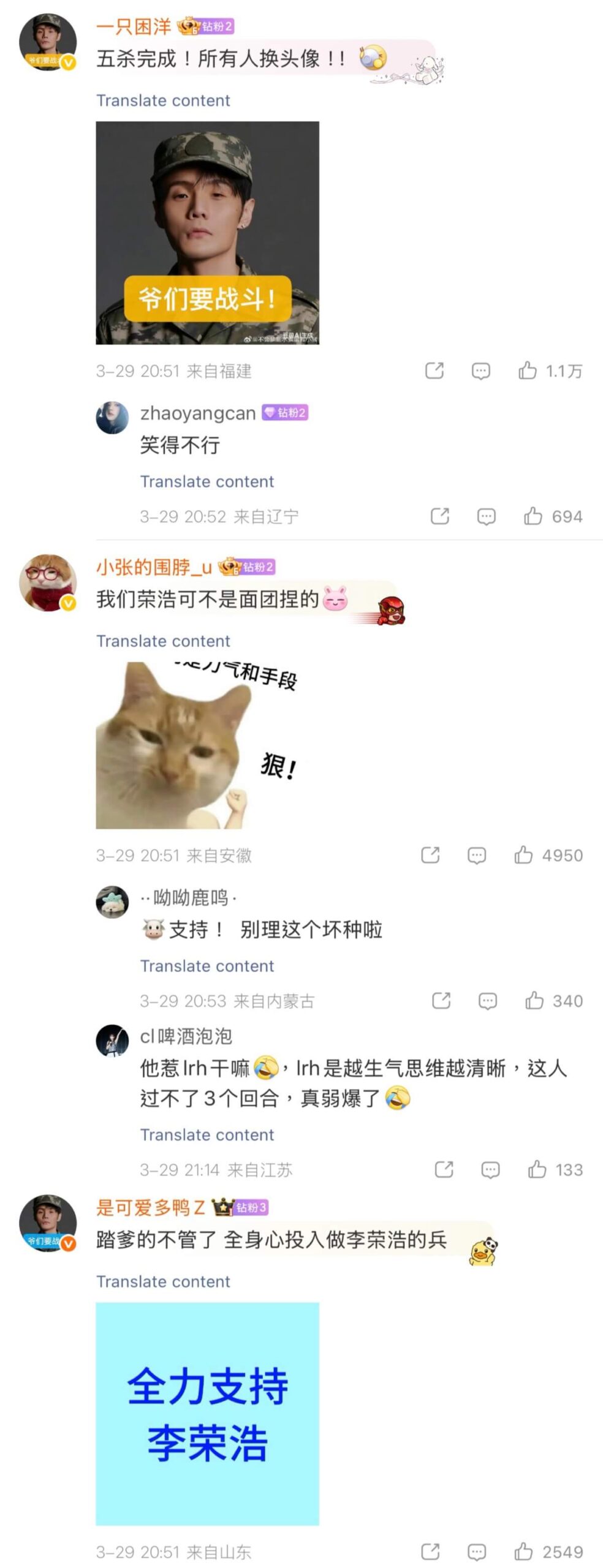The height and width of the screenshot is (1568, 603).
Task: Open the soldier image in 一只困洋's comment
Action: [x=207, y=233]
